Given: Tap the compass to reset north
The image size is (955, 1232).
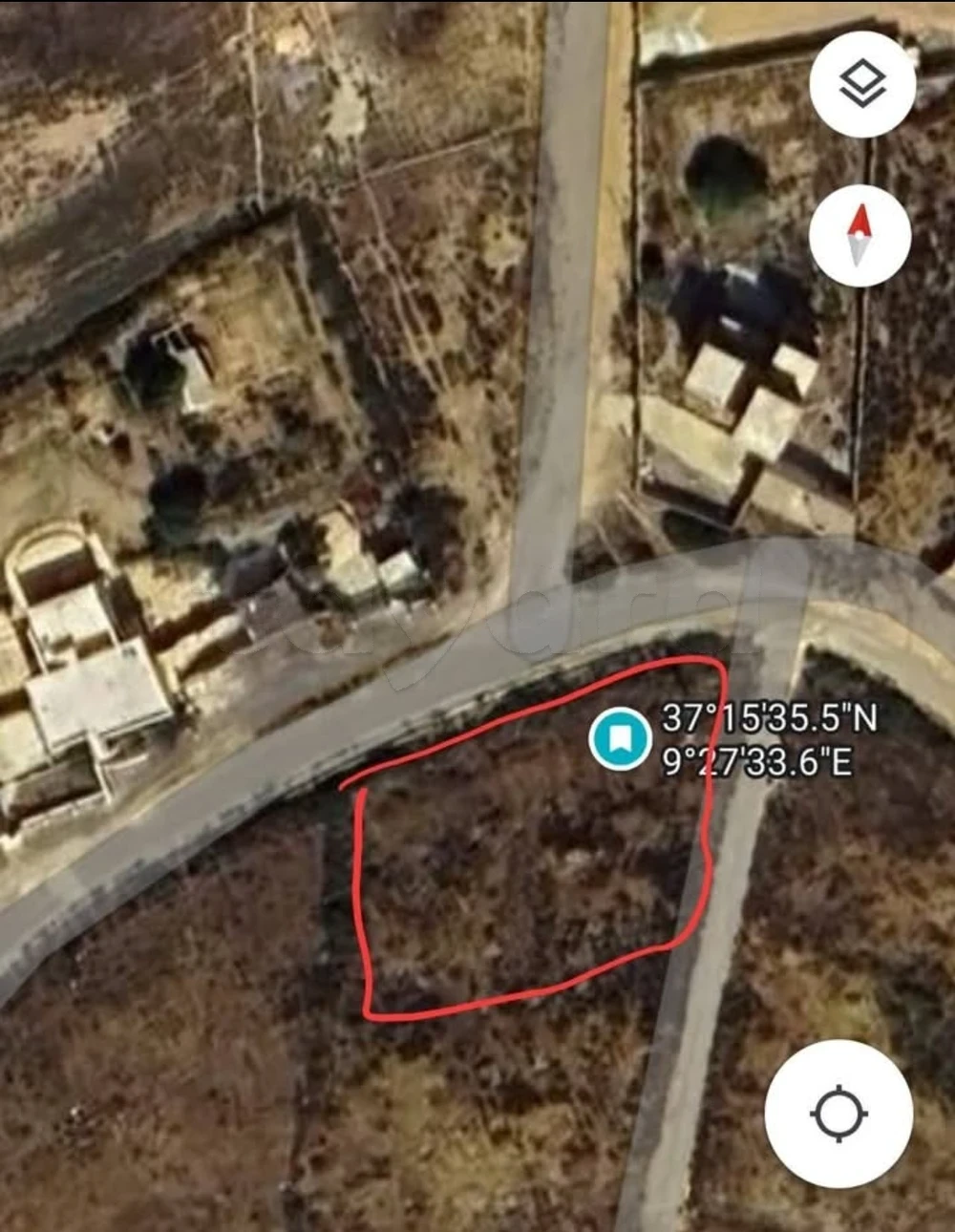Looking at the screenshot, I should [859, 235].
